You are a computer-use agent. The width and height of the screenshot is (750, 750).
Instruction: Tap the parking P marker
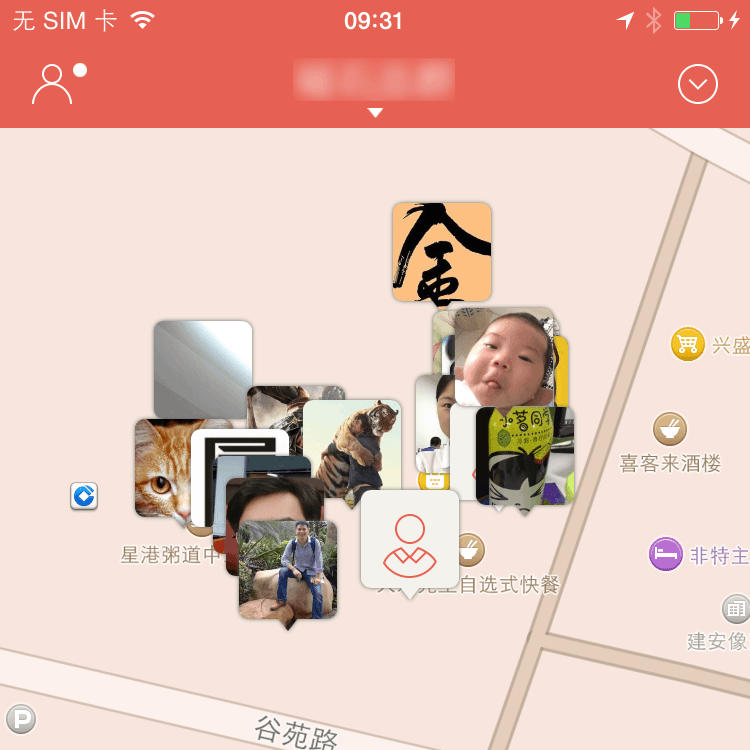click(x=21, y=718)
